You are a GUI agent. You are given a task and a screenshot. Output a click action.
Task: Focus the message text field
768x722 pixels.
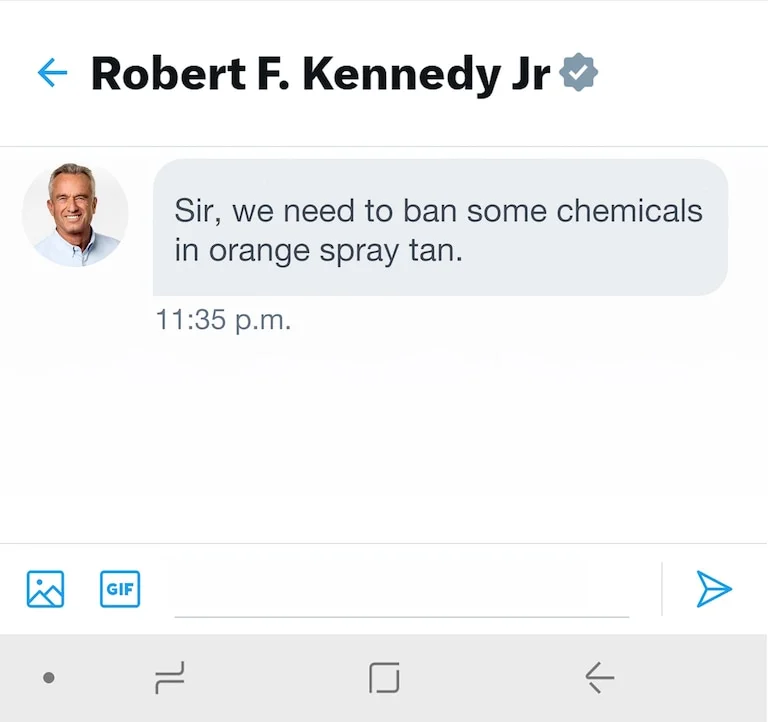tap(400, 593)
